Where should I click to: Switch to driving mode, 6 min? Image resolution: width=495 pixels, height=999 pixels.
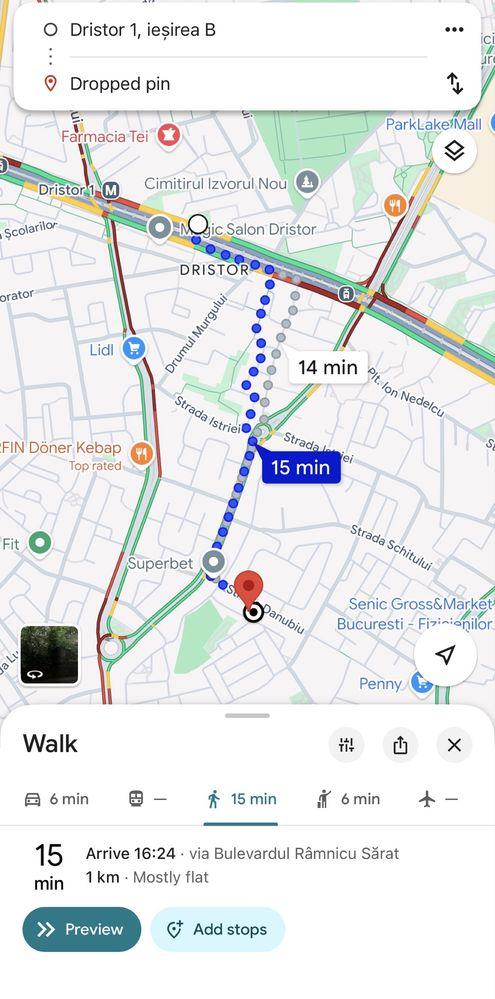click(56, 799)
